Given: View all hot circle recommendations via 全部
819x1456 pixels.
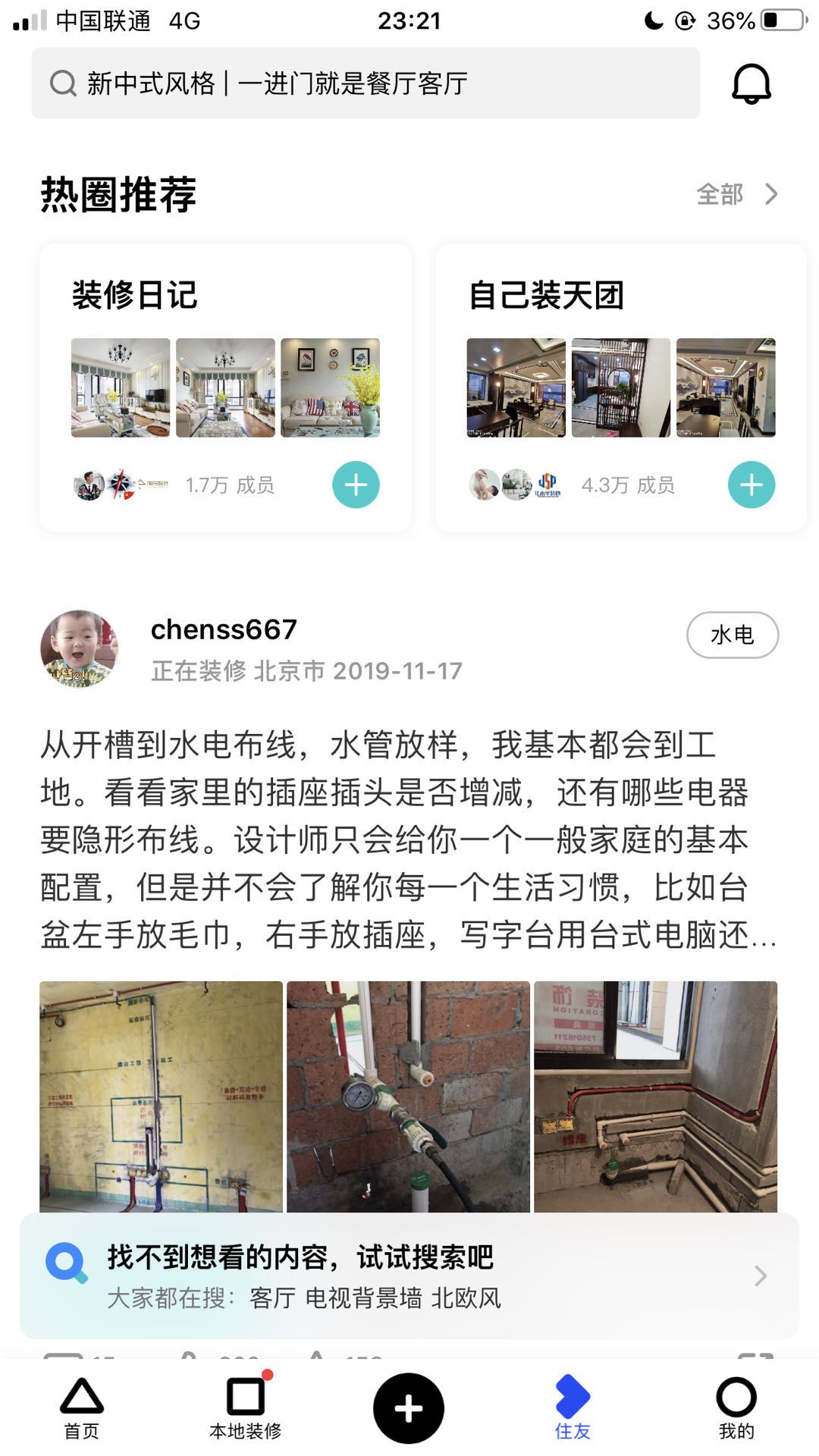Looking at the screenshot, I should [736, 194].
